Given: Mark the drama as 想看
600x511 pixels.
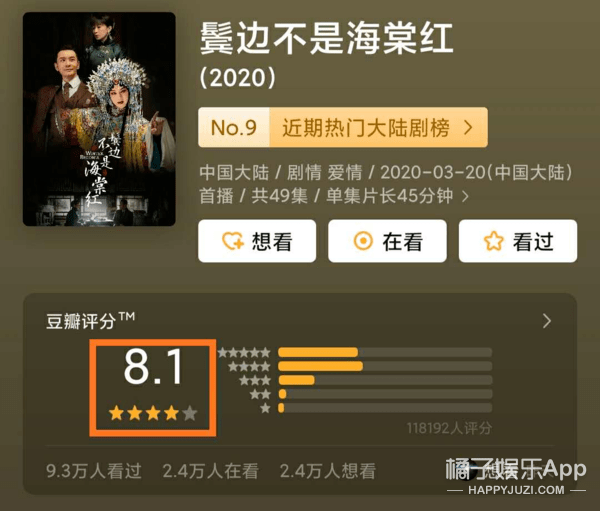Looking at the screenshot, I should click(257, 241).
